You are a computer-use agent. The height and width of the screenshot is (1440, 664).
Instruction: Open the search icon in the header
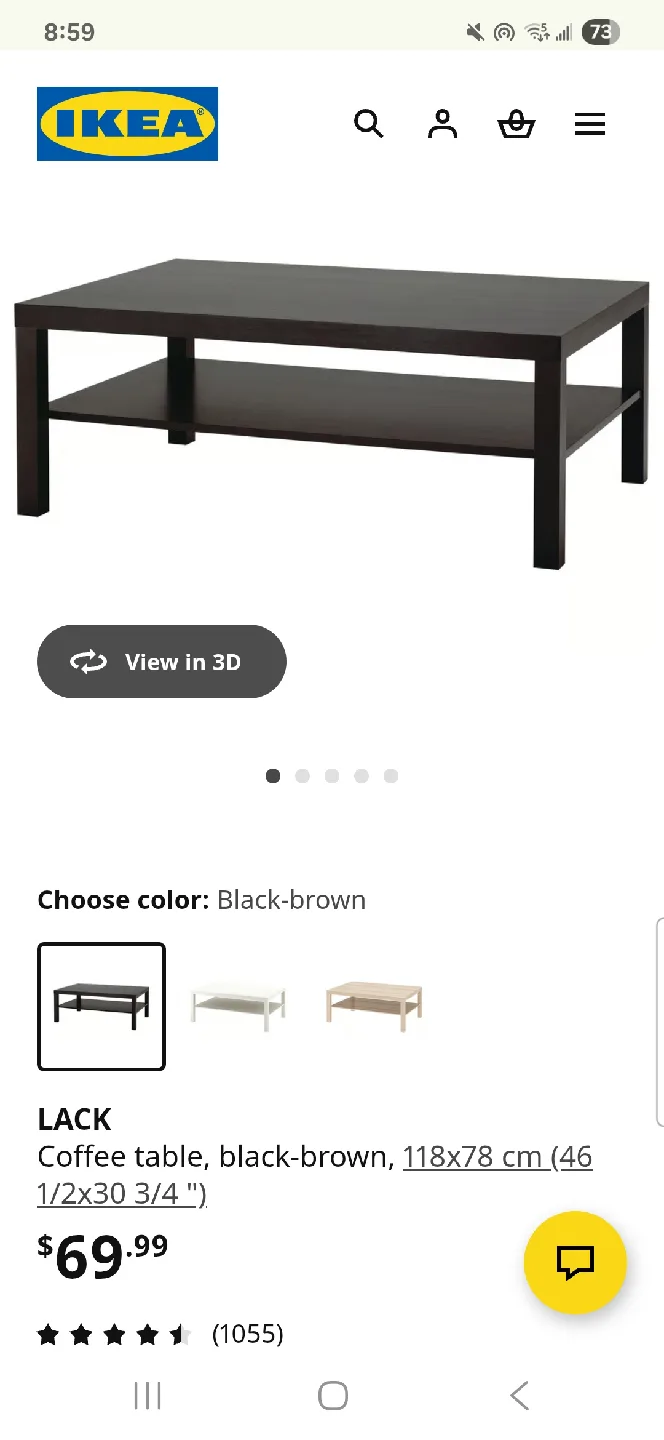369,125
